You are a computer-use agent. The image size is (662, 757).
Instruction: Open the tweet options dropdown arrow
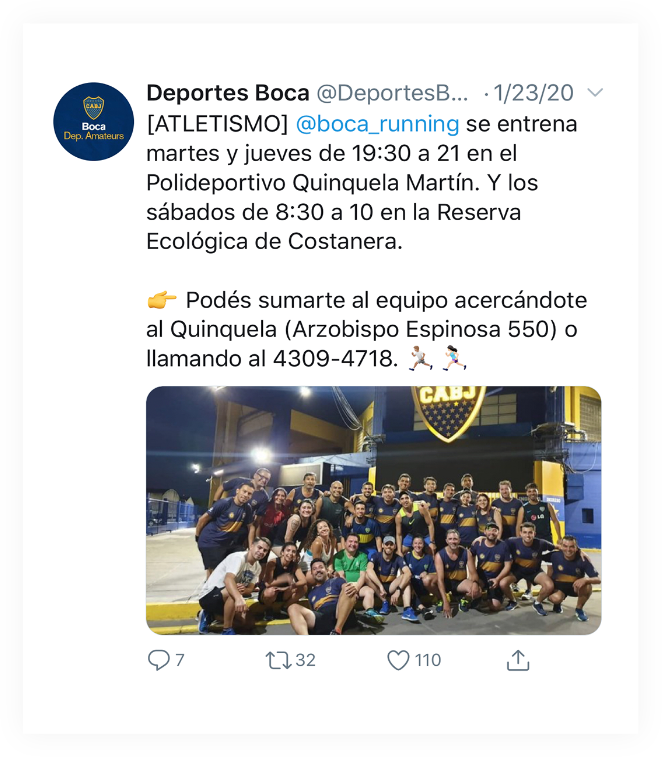point(595,93)
